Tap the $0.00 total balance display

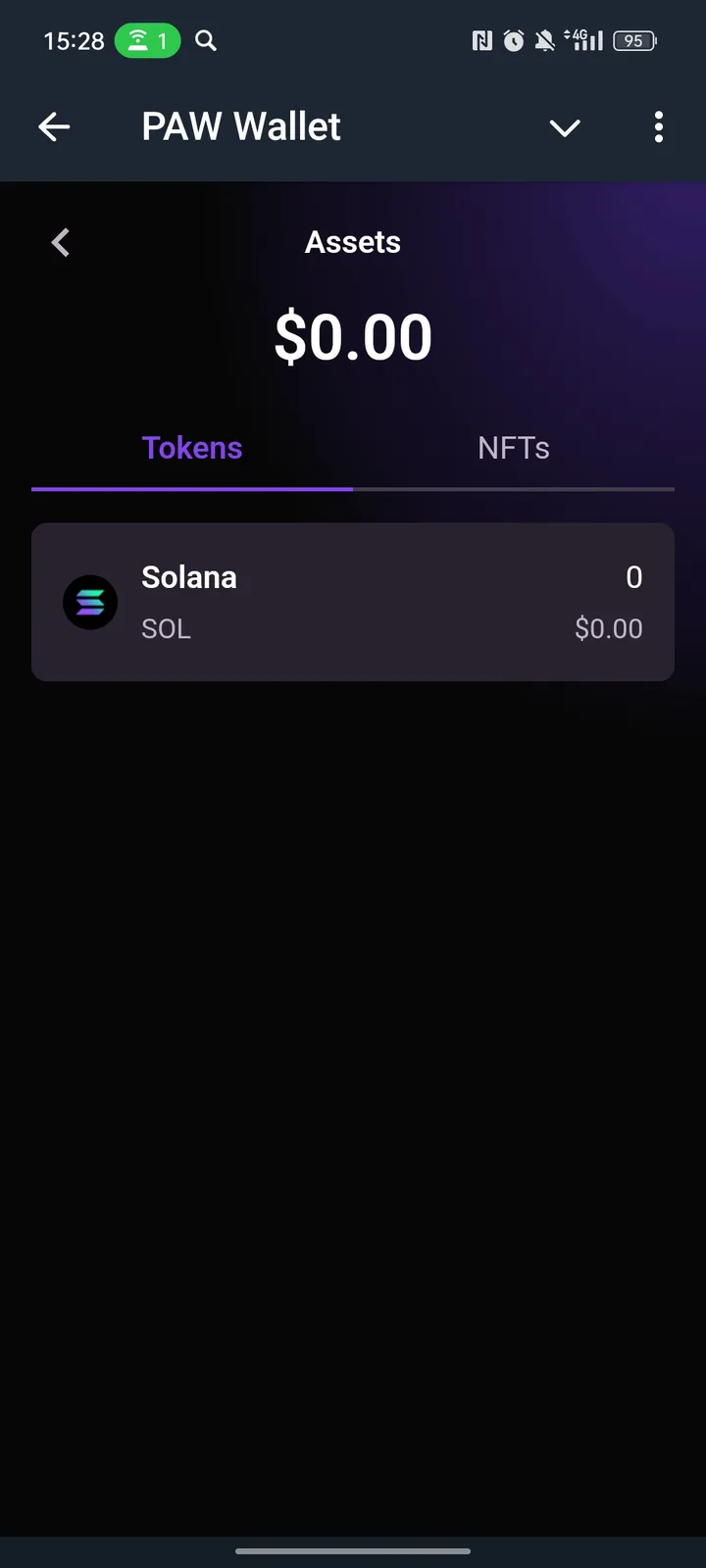353,336
